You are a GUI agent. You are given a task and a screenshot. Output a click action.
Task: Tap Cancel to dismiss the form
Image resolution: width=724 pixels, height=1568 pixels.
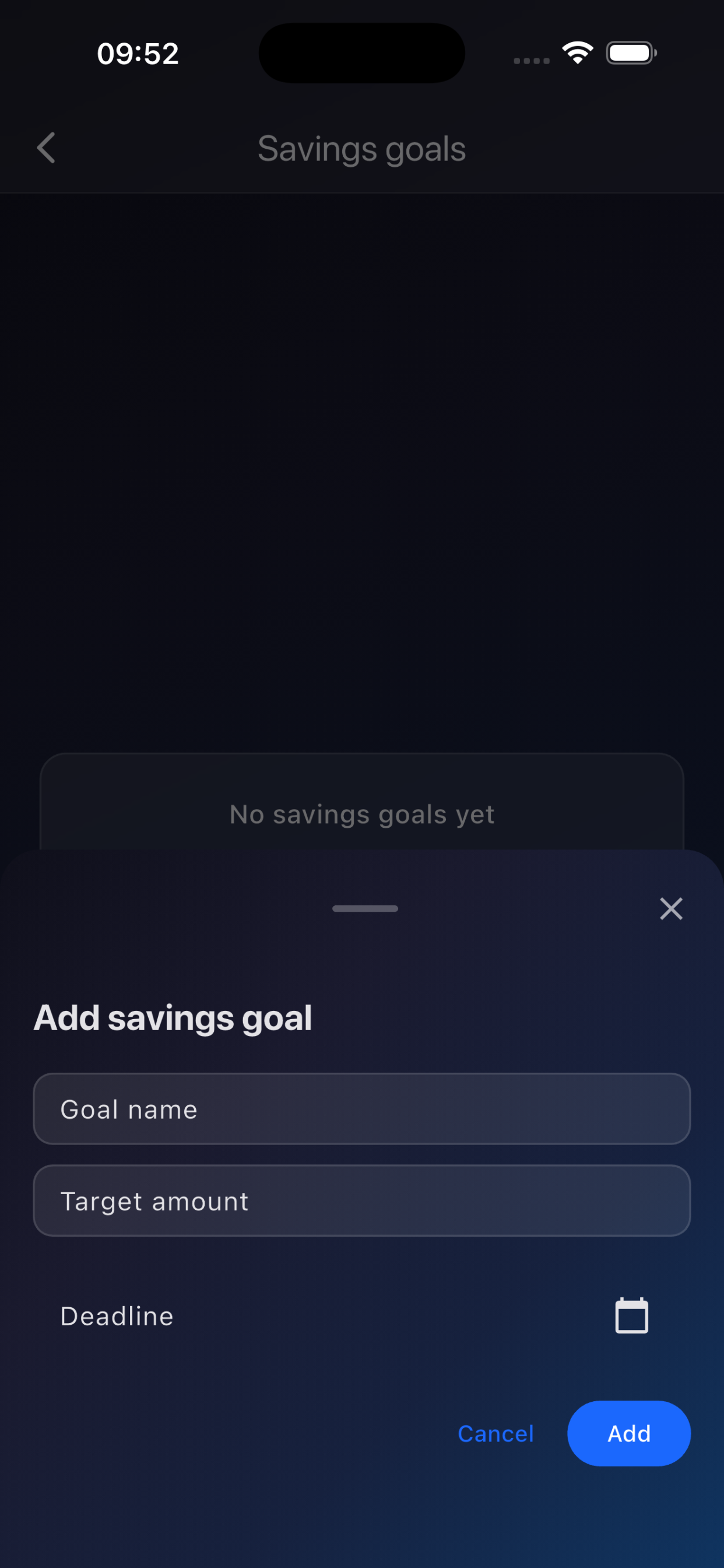(496, 1433)
